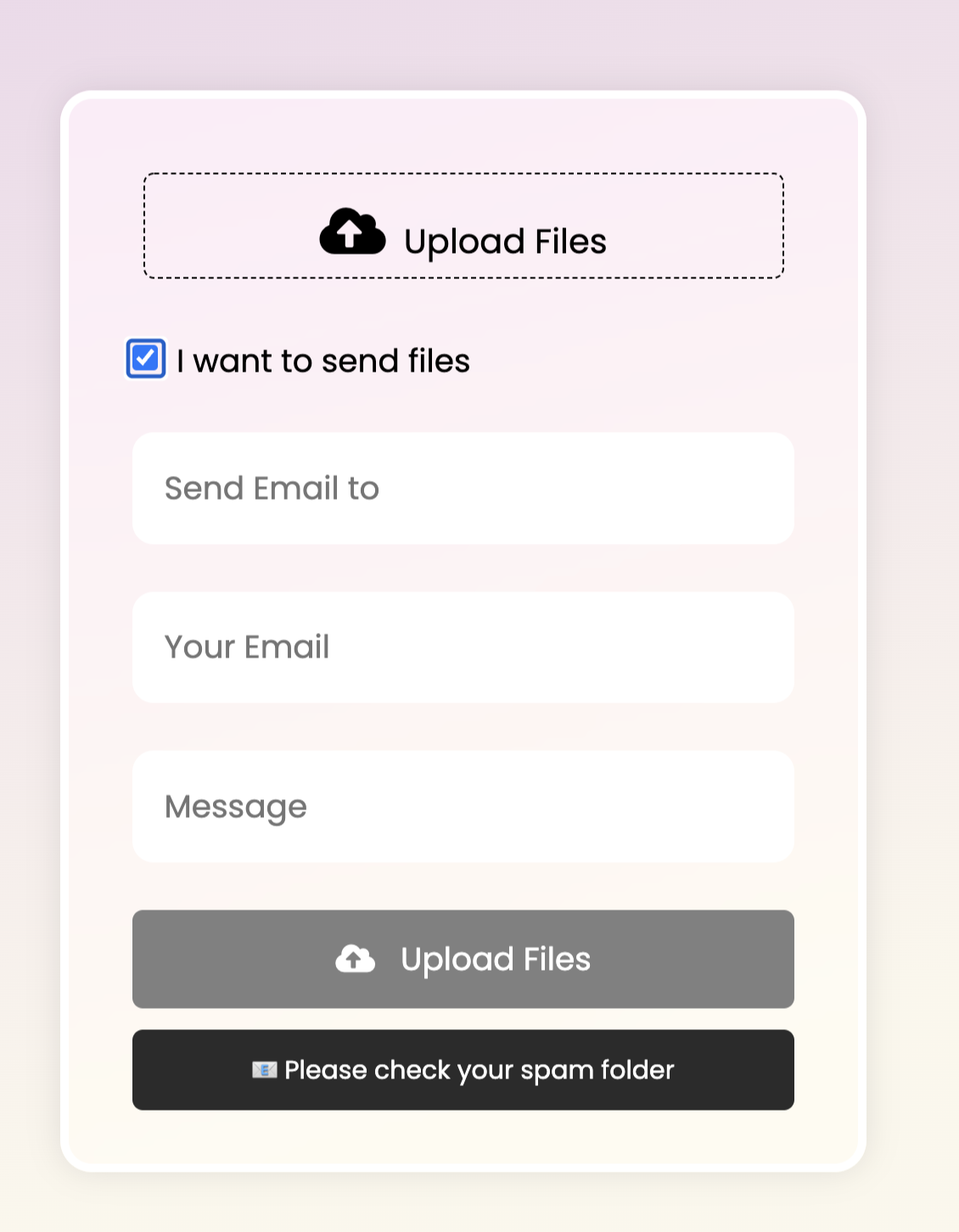Screen dimensions: 959x1232
Task: Tap the Message text field
Action: click(463, 807)
